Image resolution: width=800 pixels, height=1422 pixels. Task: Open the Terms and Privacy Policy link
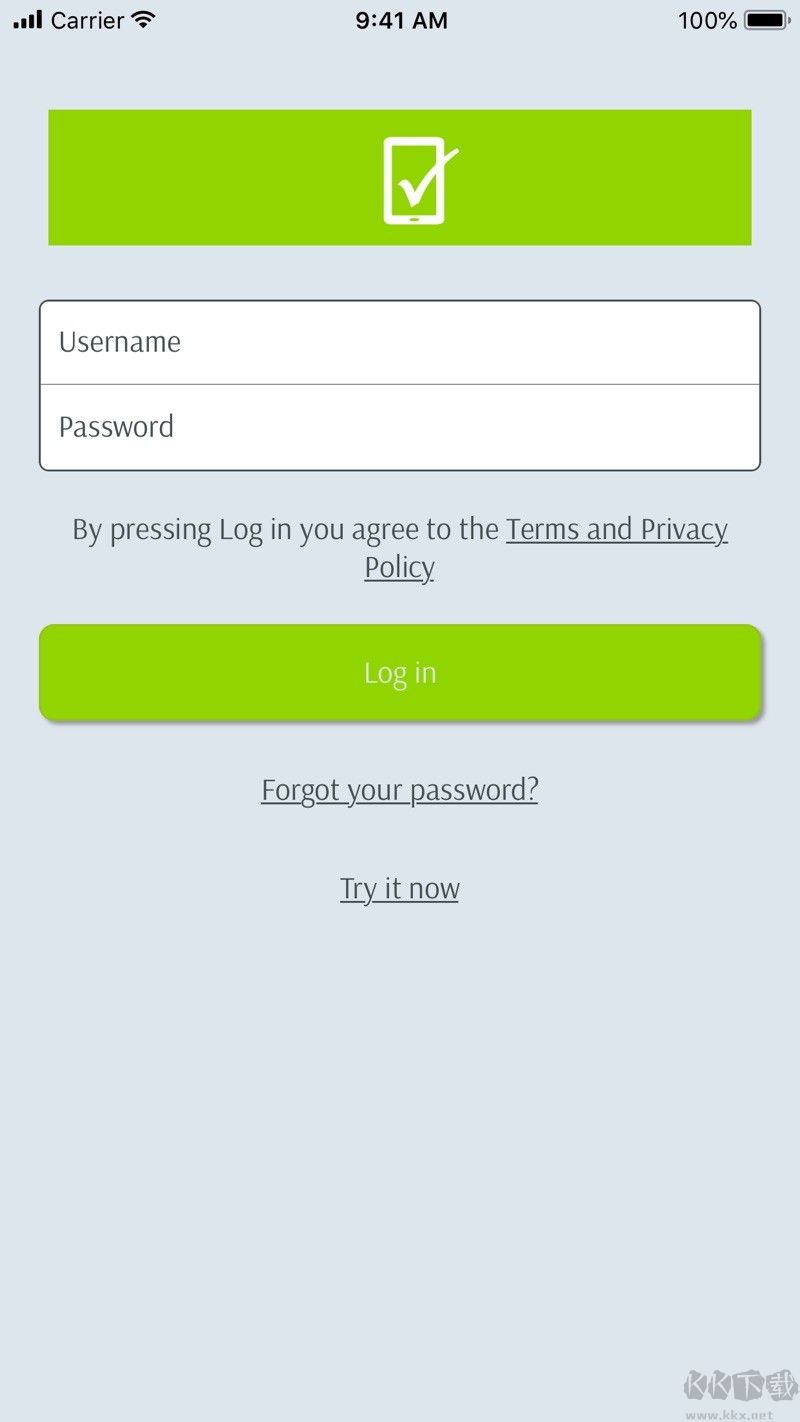point(616,529)
